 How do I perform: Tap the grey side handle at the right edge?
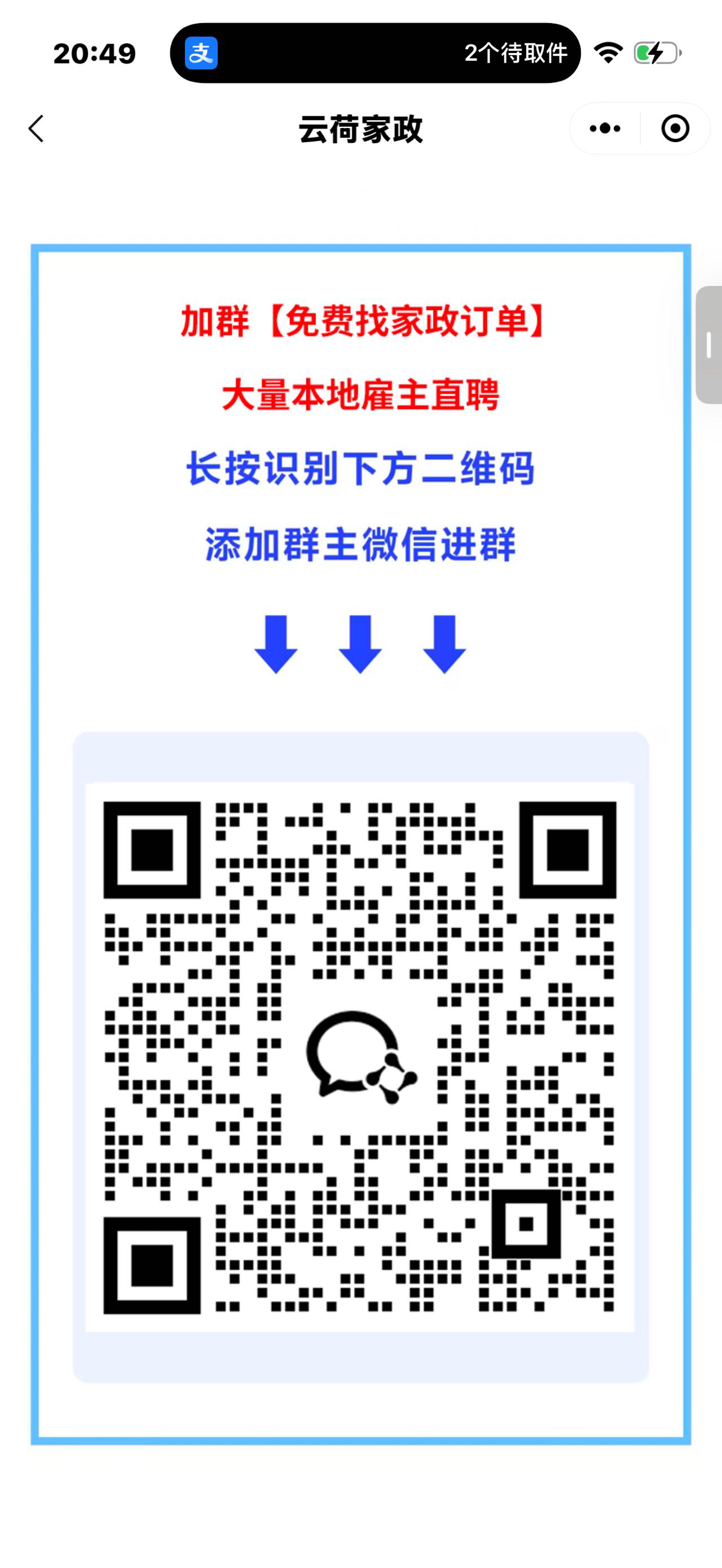[x=709, y=344]
